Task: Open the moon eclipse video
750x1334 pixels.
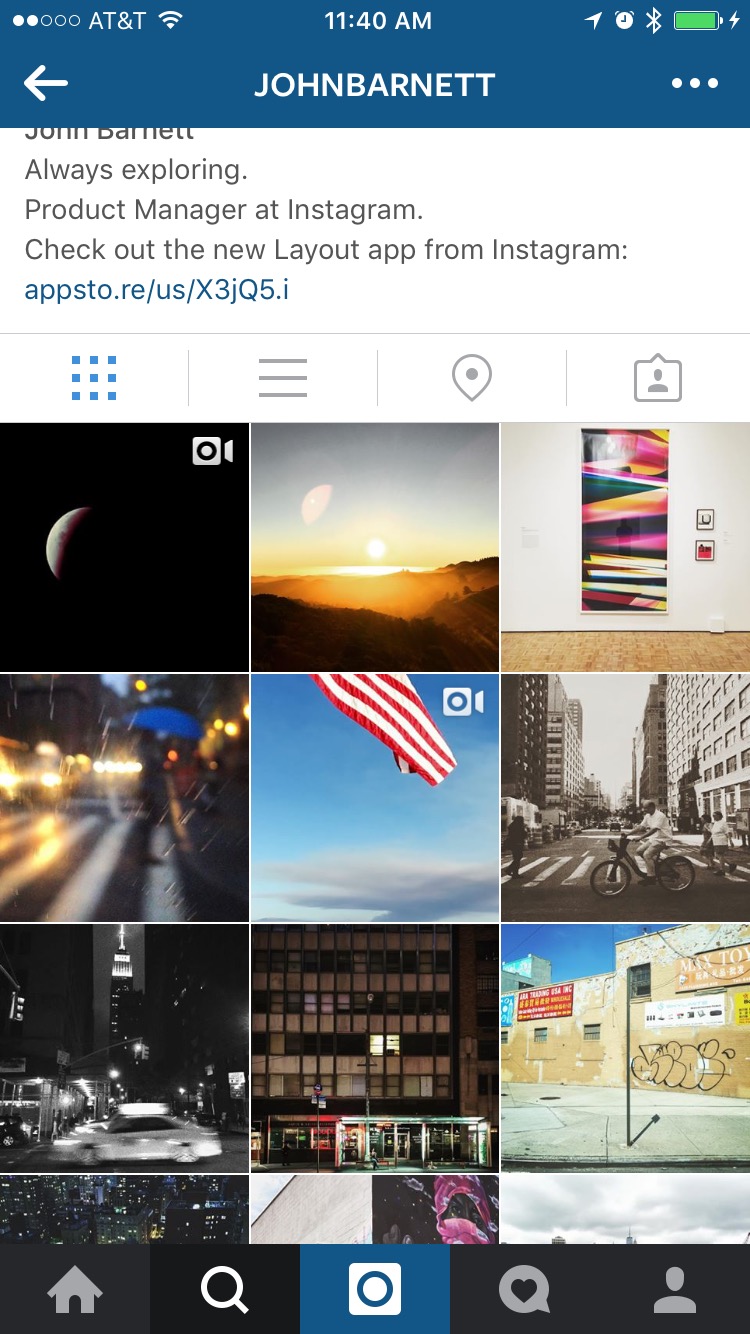Action: coord(124,547)
